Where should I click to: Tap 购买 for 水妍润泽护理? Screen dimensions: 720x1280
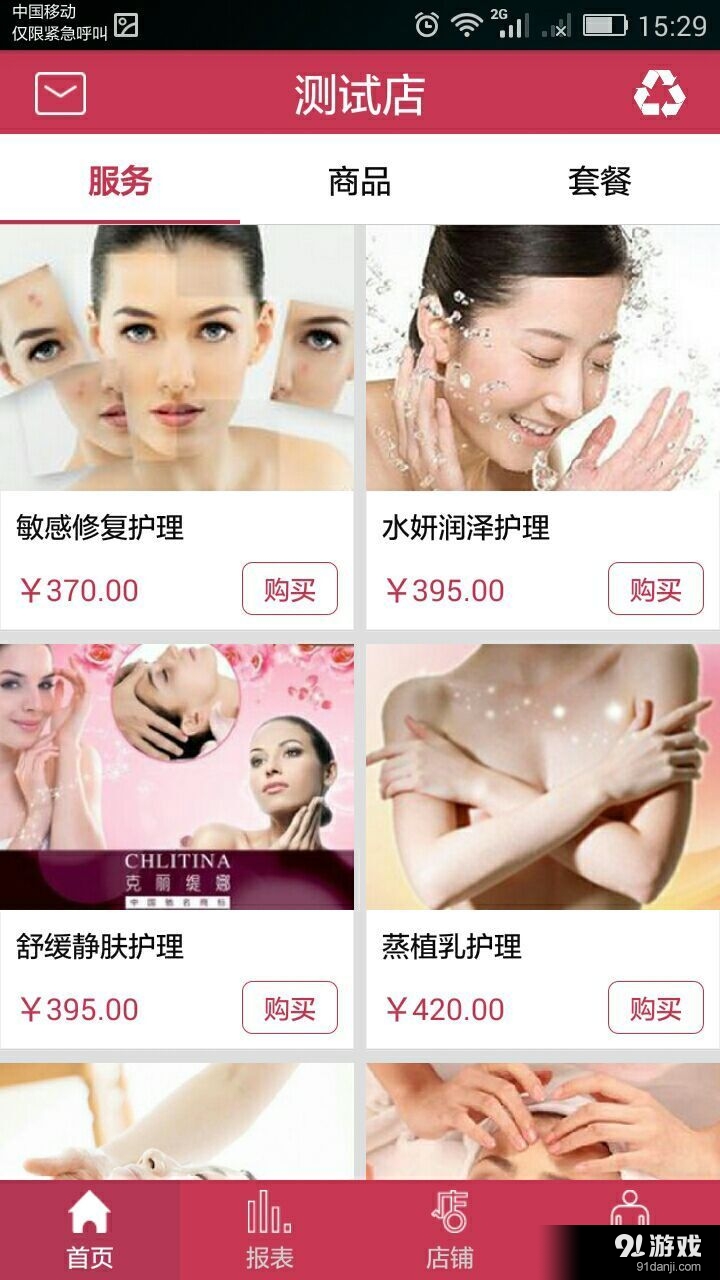click(x=655, y=589)
